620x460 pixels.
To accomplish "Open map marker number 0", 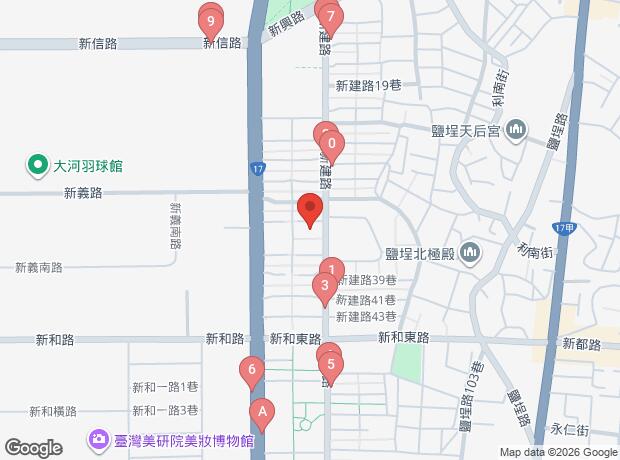I will (331, 144).
